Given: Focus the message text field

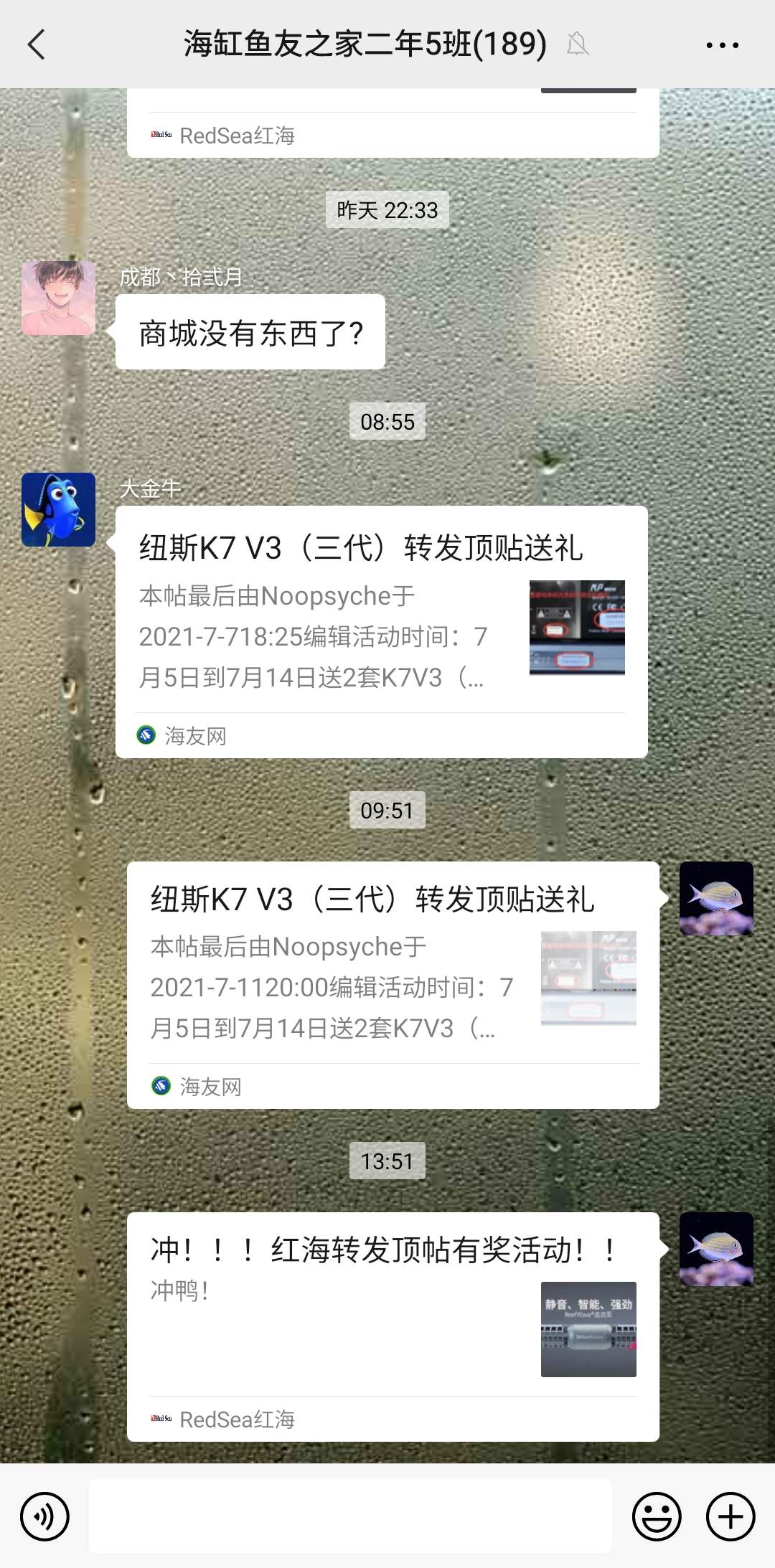Looking at the screenshot, I should click(x=350, y=1516).
